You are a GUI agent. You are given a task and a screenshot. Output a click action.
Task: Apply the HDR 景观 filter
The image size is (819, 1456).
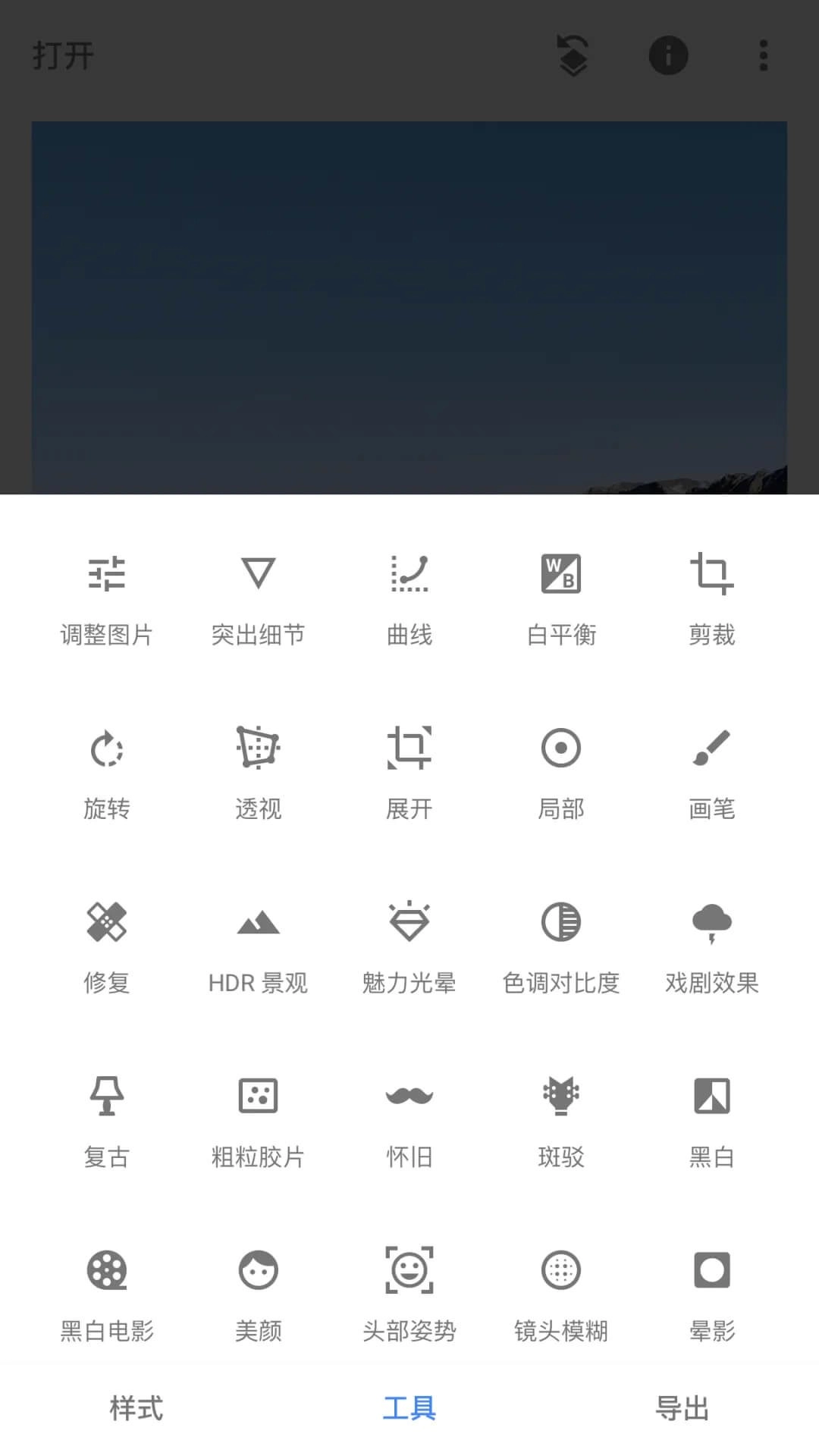click(x=258, y=946)
